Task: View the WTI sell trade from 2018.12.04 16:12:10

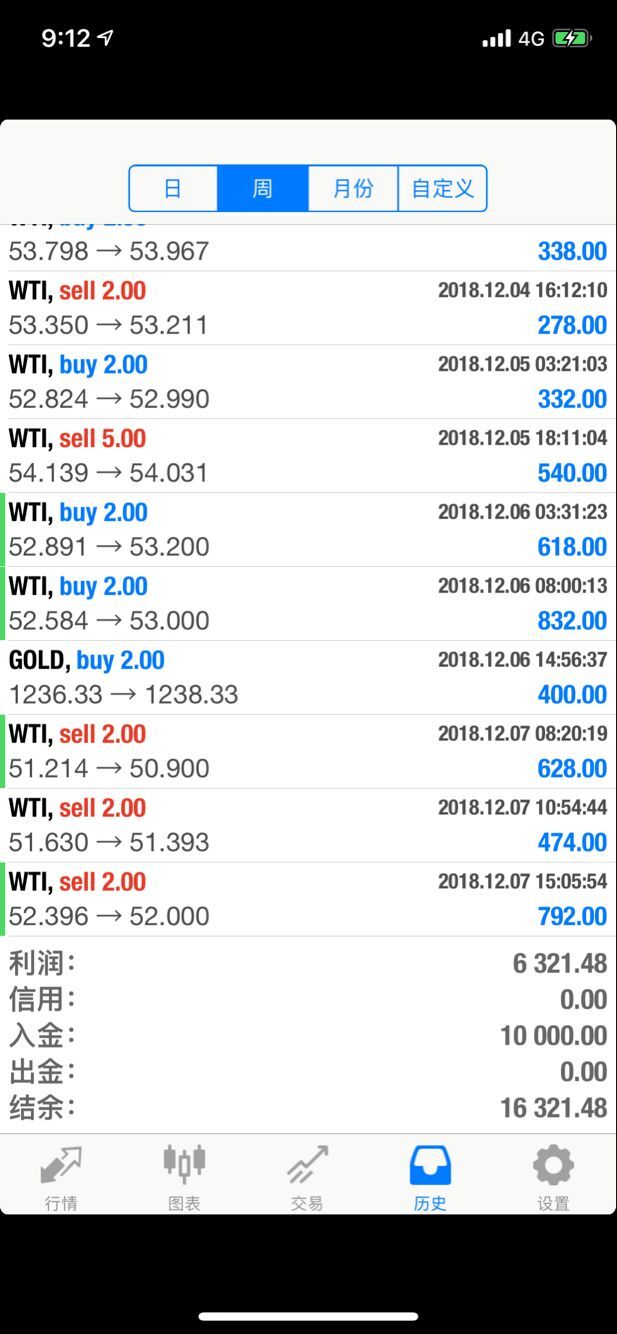Action: click(308, 308)
